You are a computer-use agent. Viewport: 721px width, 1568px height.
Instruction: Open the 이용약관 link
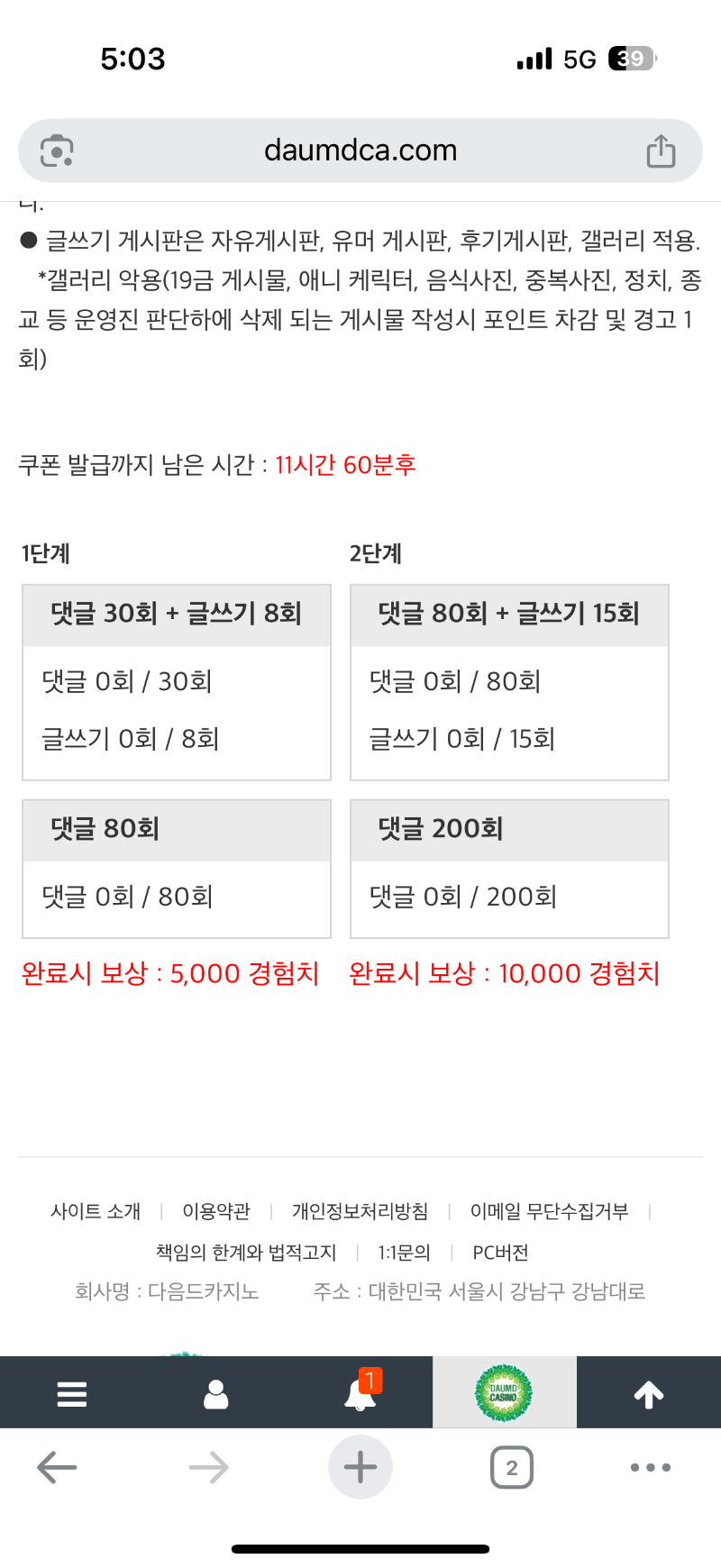pyautogui.click(x=216, y=1211)
